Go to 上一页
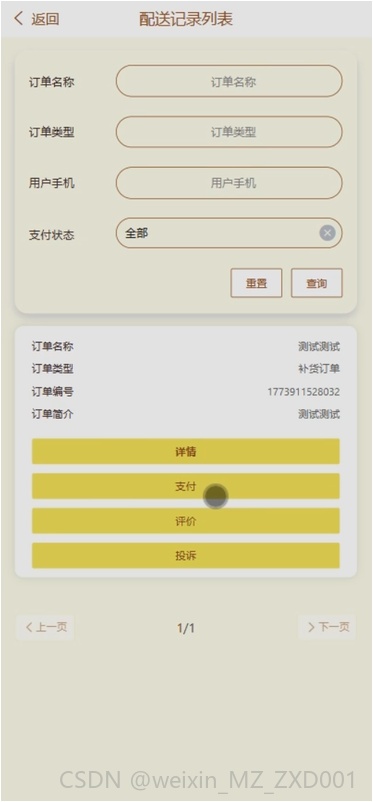The image size is (373, 802). point(46,627)
